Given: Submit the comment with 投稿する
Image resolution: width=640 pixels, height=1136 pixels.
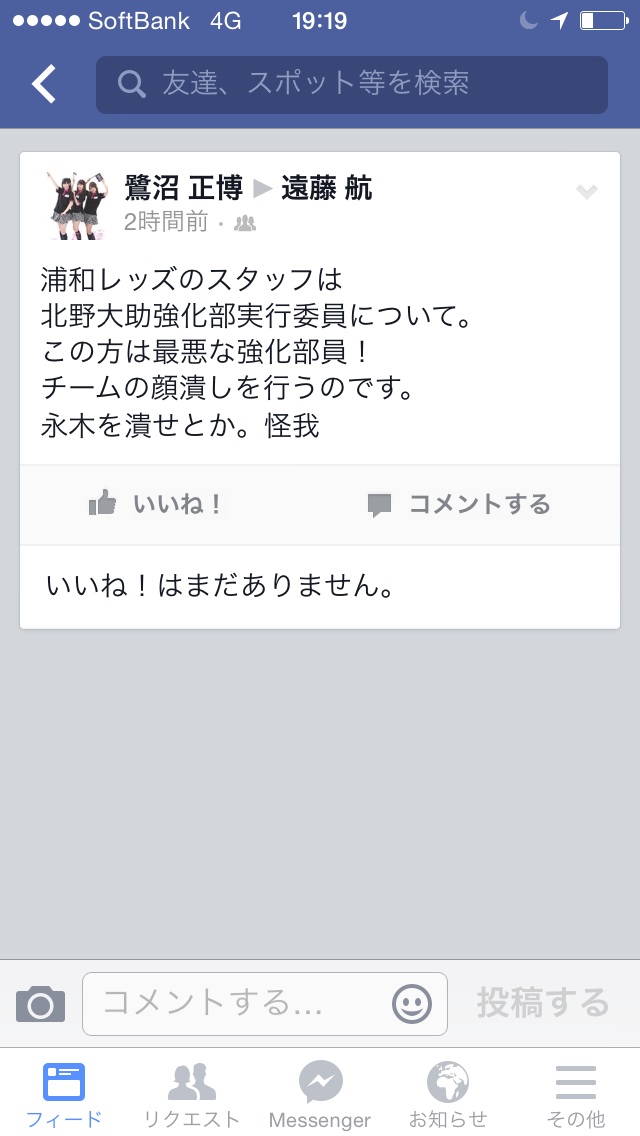Looking at the screenshot, I should (x=542, y=1003).
